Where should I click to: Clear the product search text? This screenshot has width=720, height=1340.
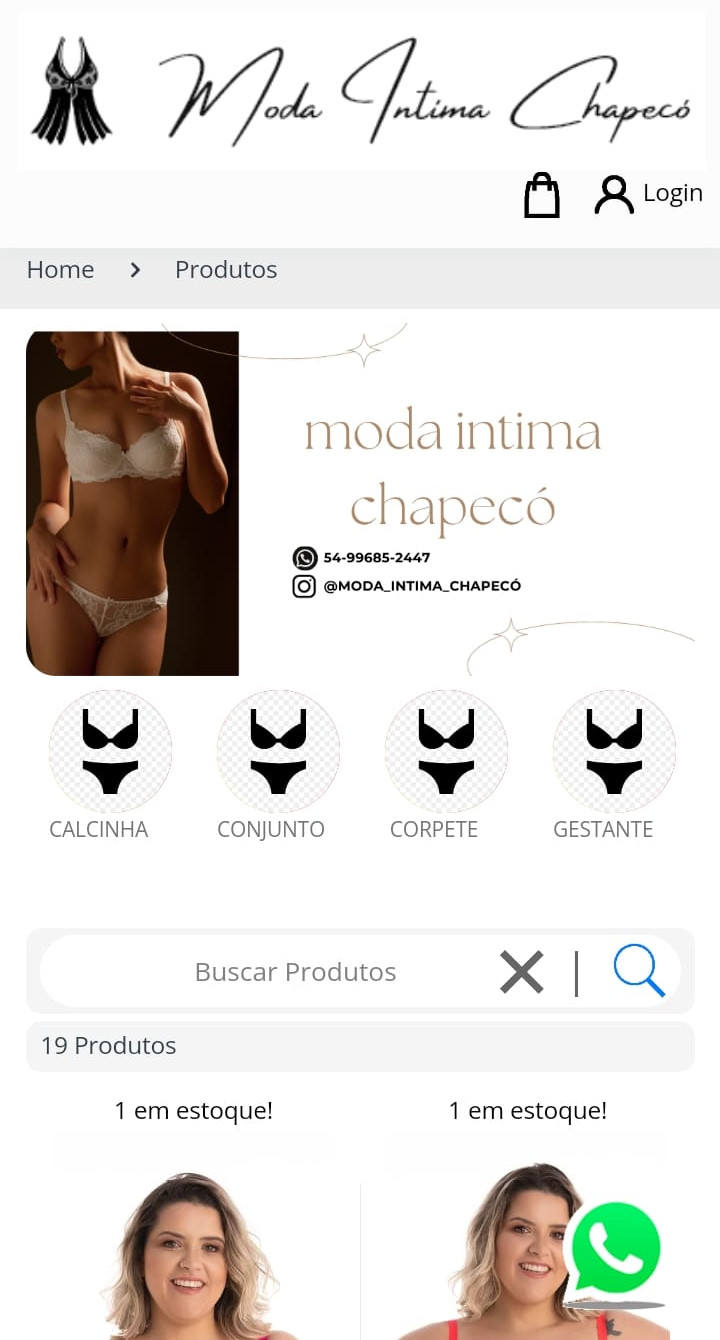pyautogui.click(x=521, y=972)
